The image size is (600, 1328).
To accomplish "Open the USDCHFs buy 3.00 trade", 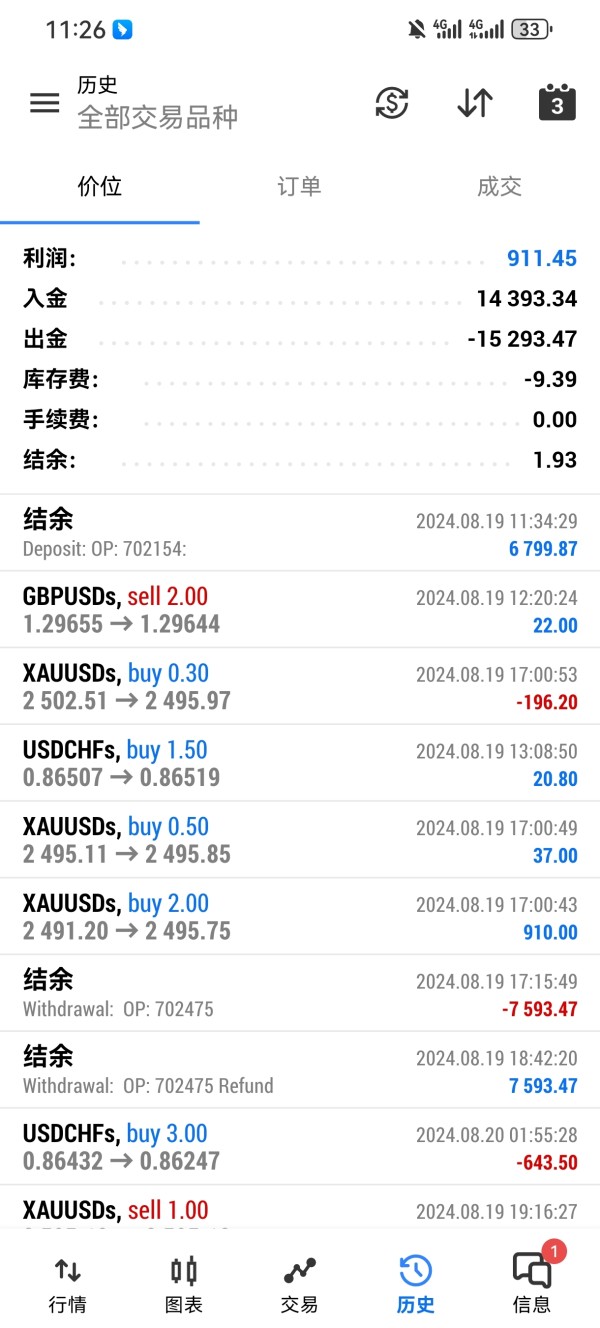I will [x=300, y=1147].
